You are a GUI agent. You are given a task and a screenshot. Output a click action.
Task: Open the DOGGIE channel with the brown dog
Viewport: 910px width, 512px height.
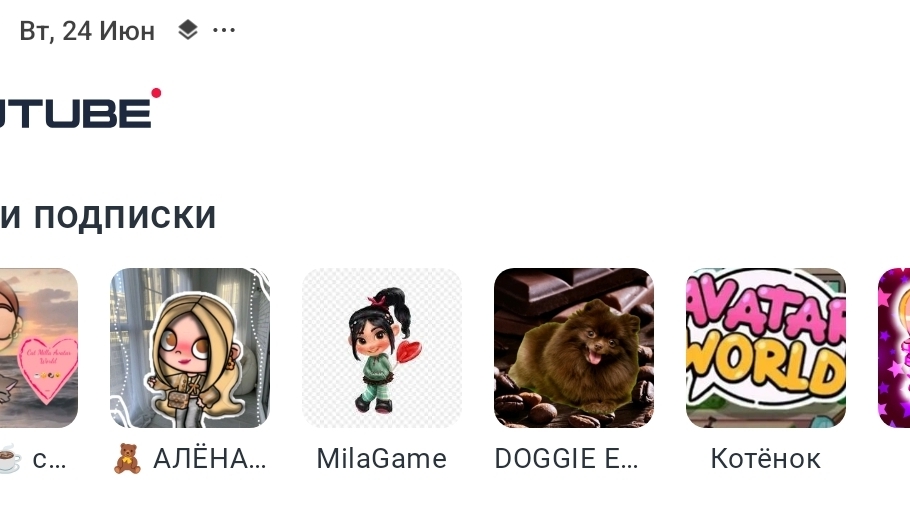pos(573,348)
